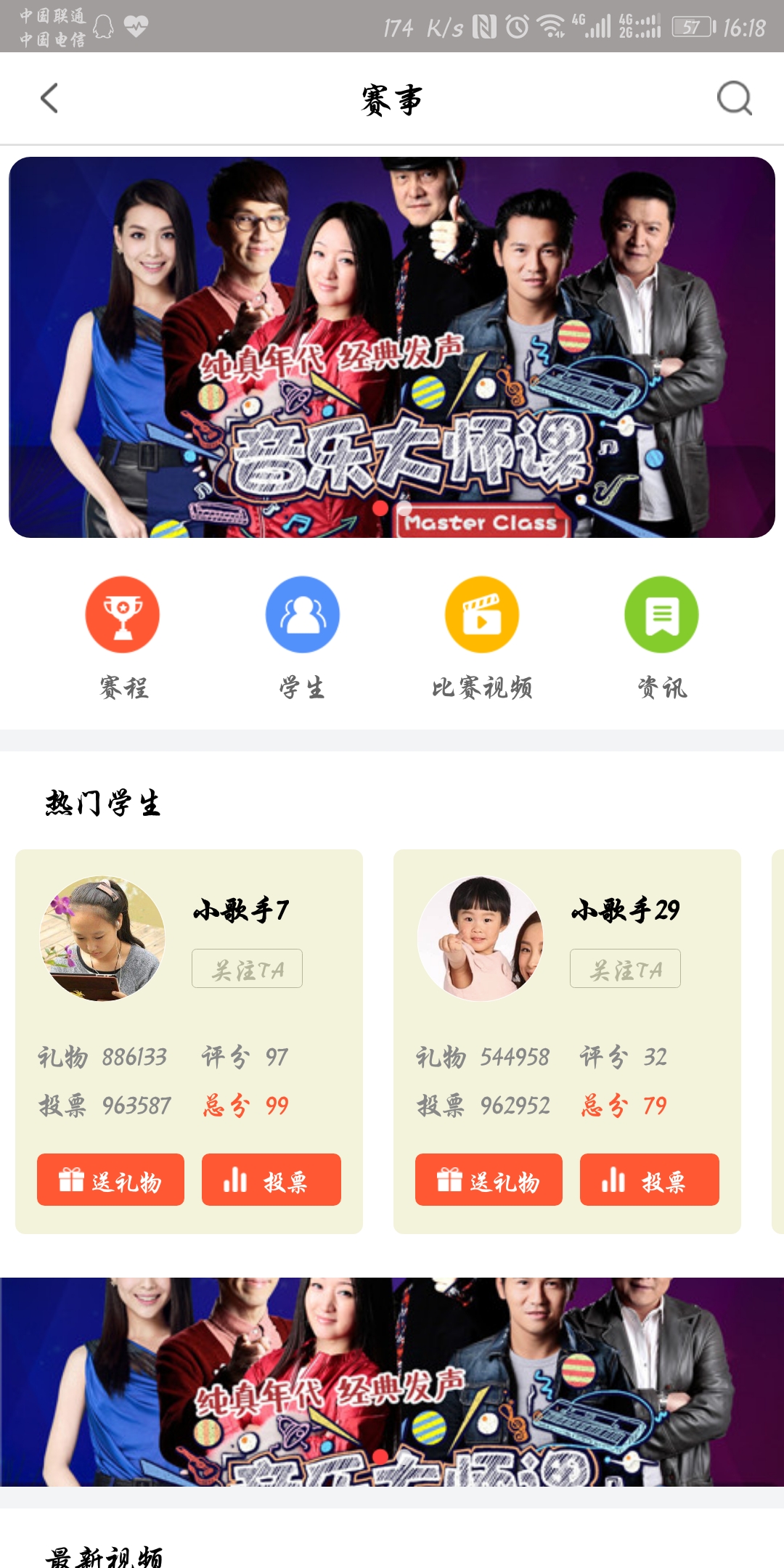Open 小歌手7's profile avatar

(102, 939)
